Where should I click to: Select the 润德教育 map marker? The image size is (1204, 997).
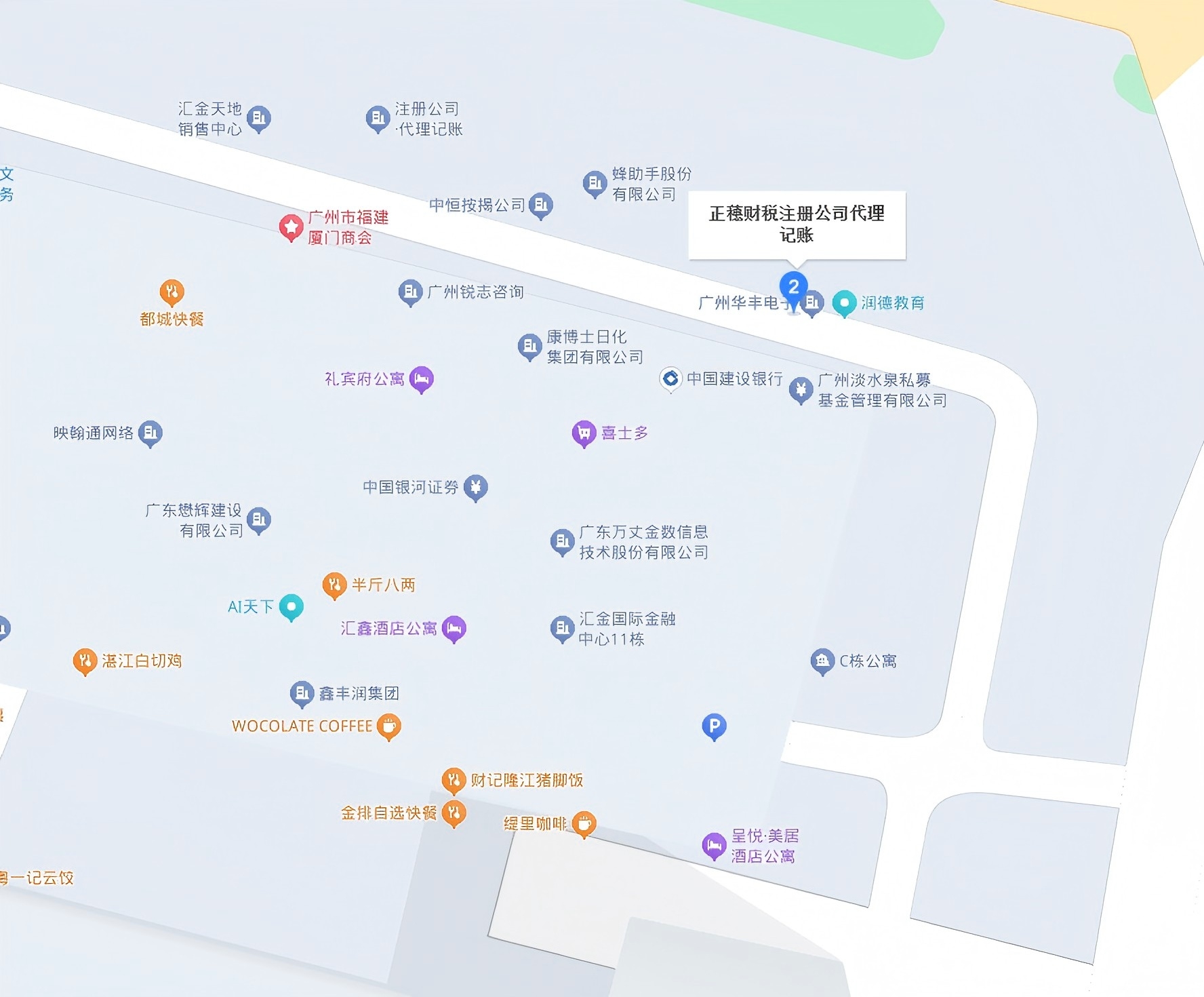(844, 302)
